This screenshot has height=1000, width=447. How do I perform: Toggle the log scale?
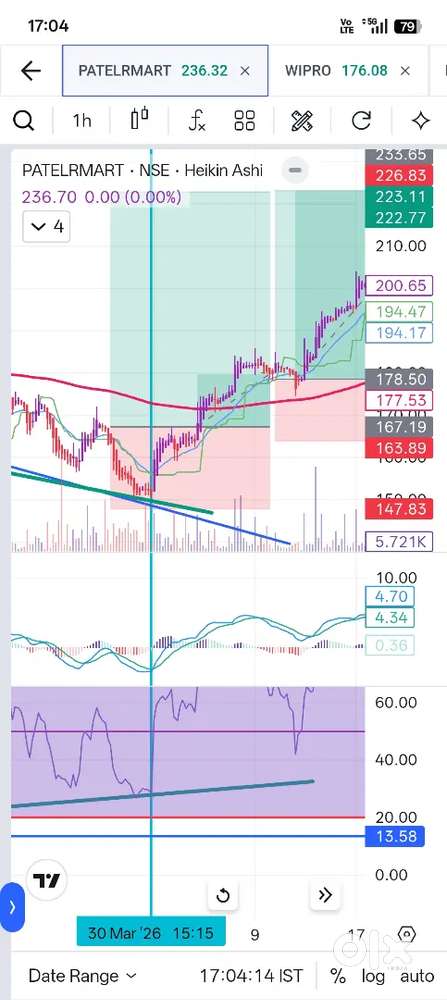[x=373, y=976]
